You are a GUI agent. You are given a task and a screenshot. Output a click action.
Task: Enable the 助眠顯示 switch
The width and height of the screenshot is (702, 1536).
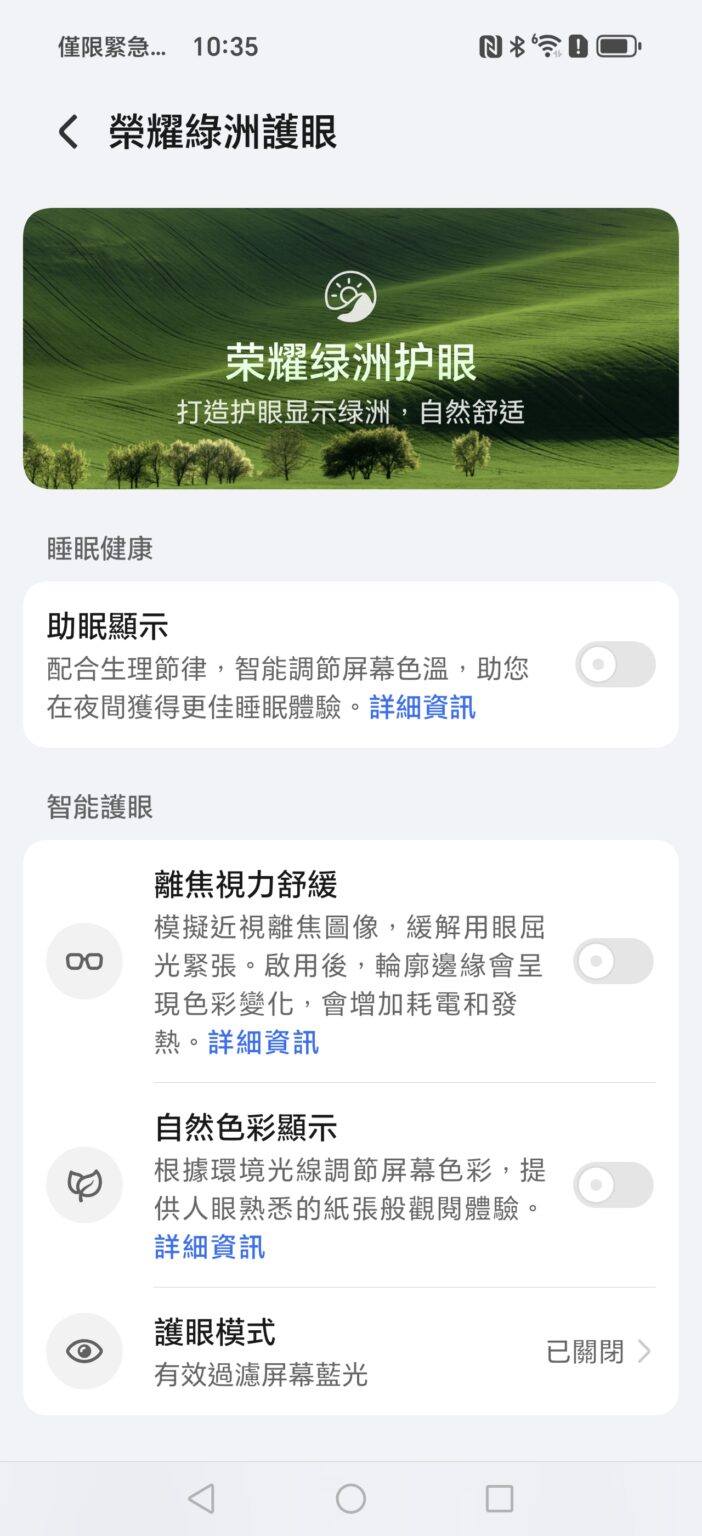615,664
